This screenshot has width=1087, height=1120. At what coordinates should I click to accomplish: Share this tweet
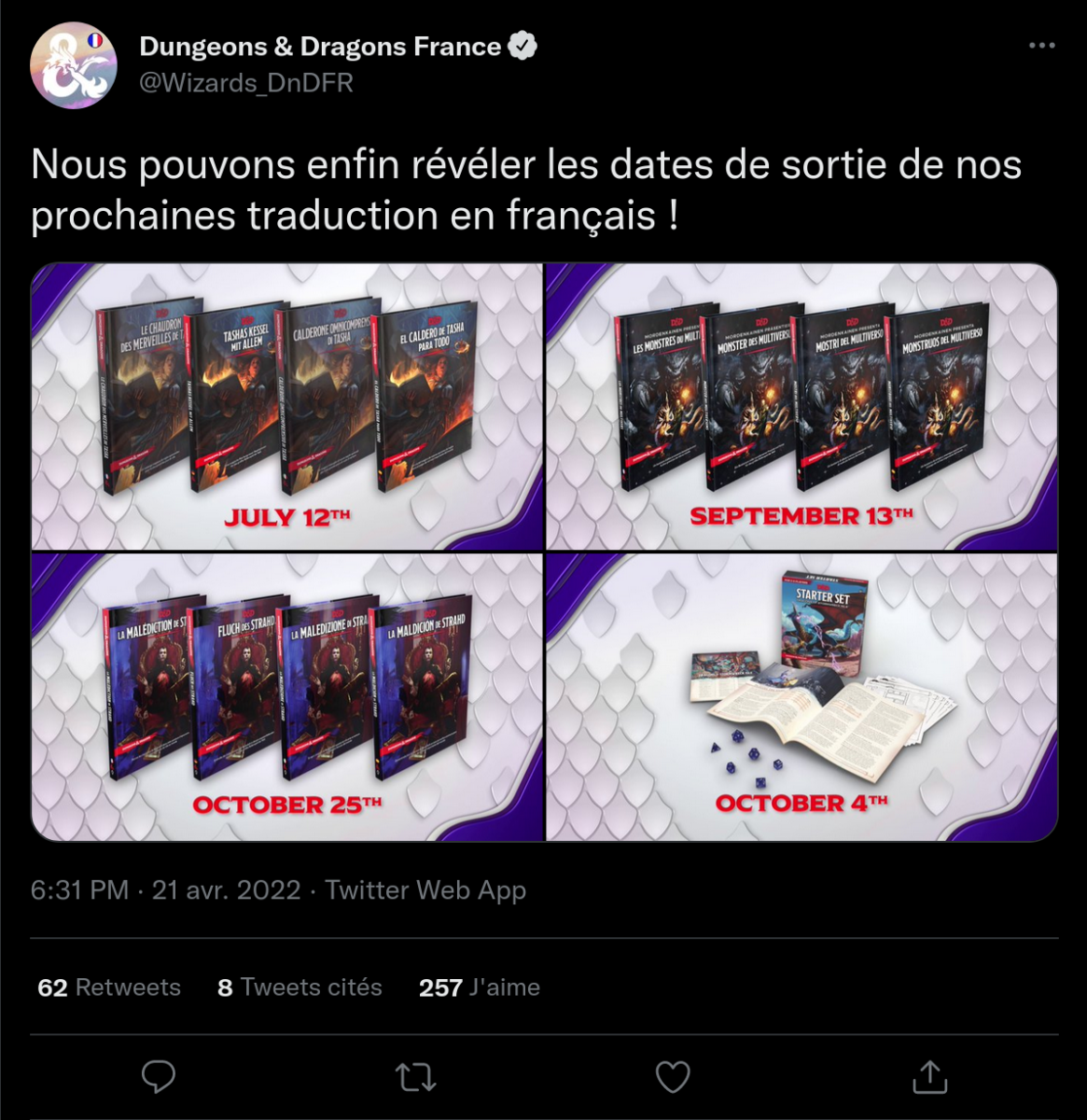coord(929,1076)
